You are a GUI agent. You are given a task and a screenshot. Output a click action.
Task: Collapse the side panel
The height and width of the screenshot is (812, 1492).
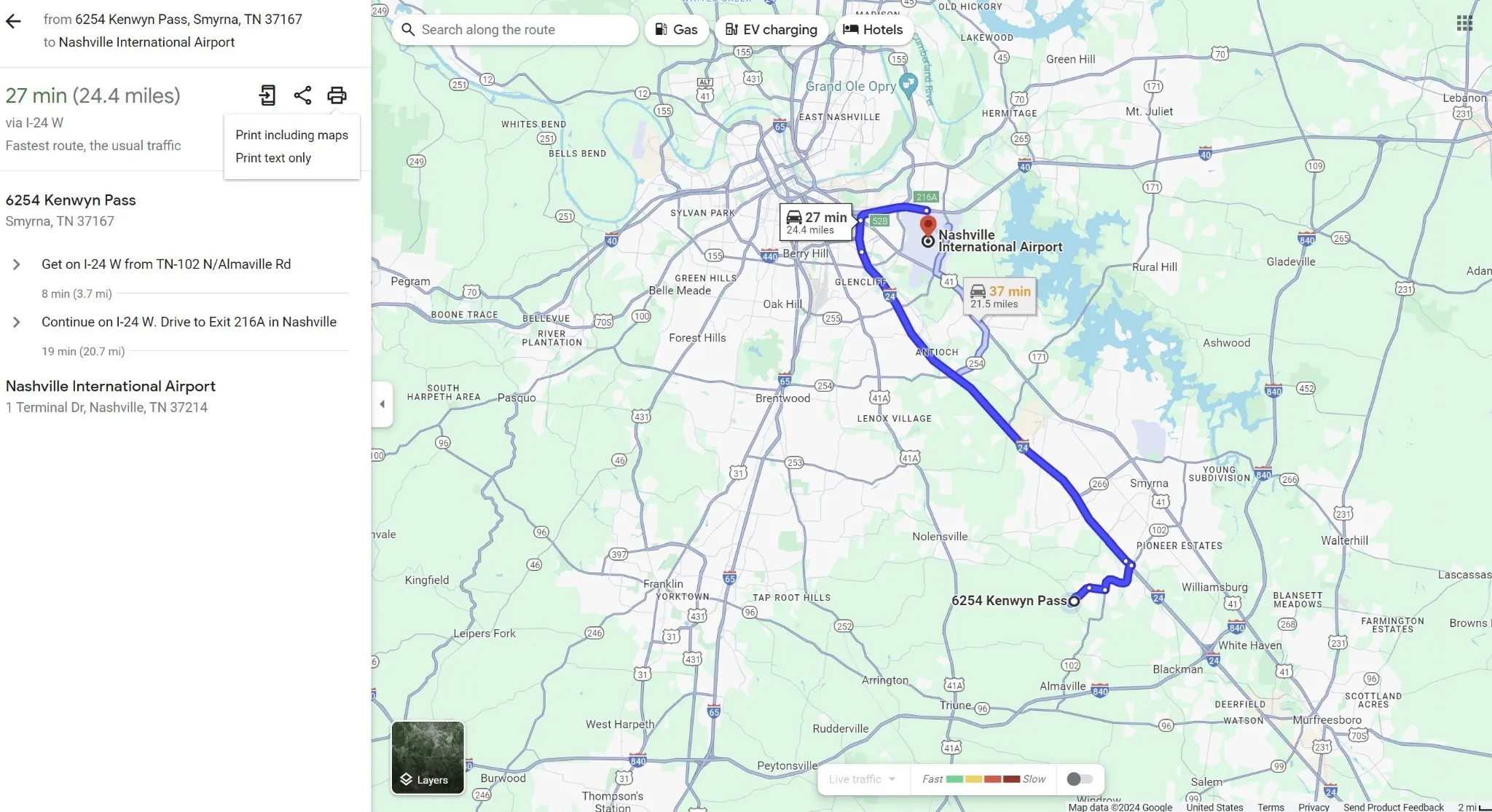[382, 404]
